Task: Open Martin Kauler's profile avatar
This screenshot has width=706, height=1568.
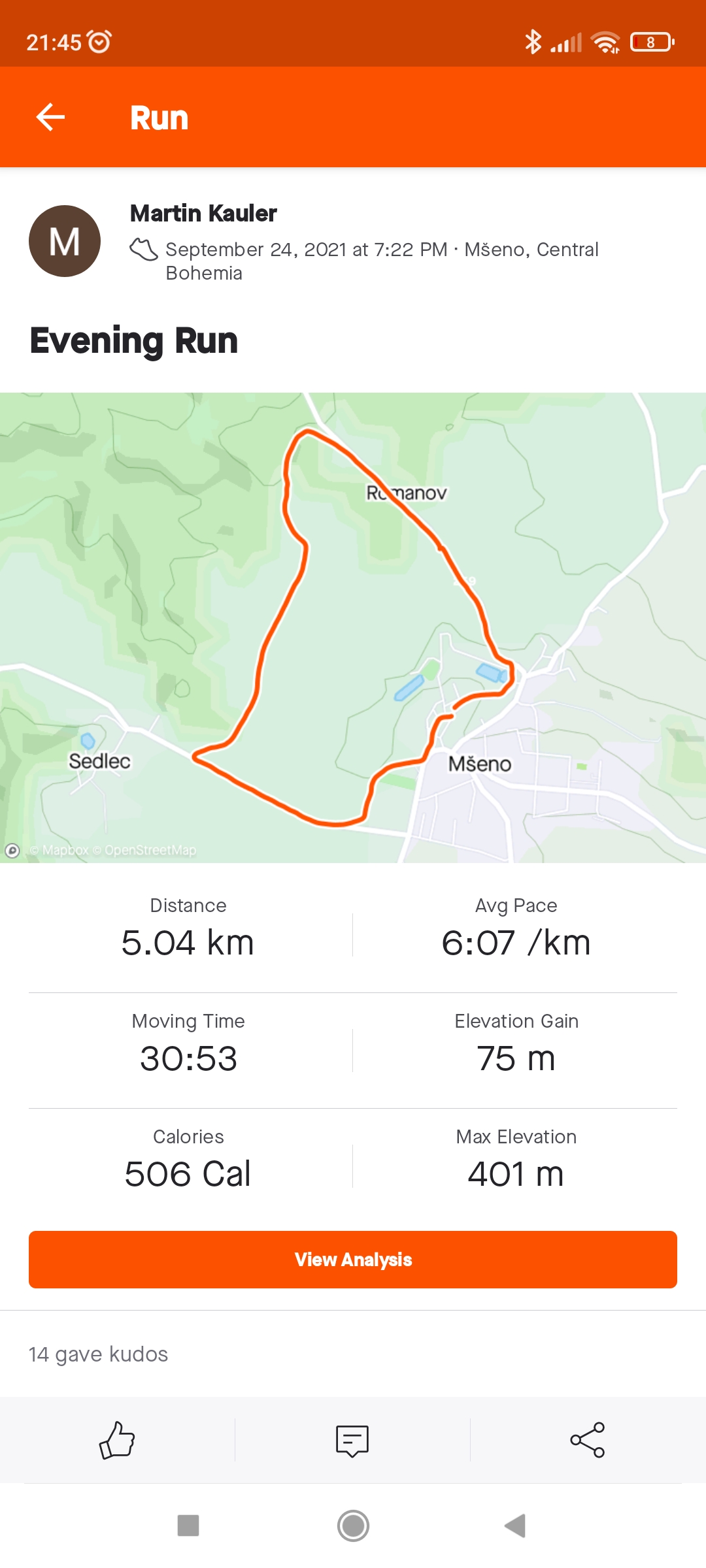Action: click(x=65, y=241)
